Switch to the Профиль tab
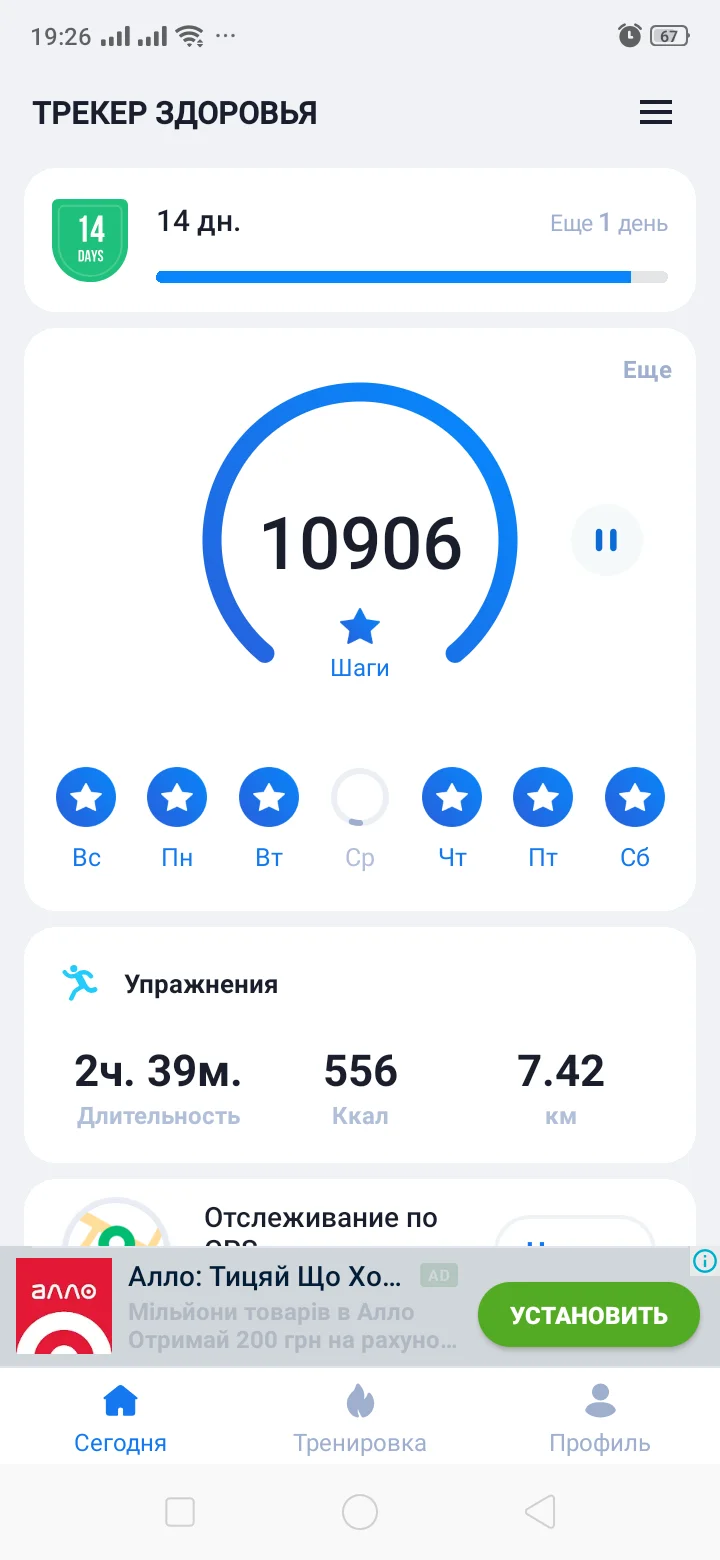This screenshot has height=1560, width=720. 600,1418
